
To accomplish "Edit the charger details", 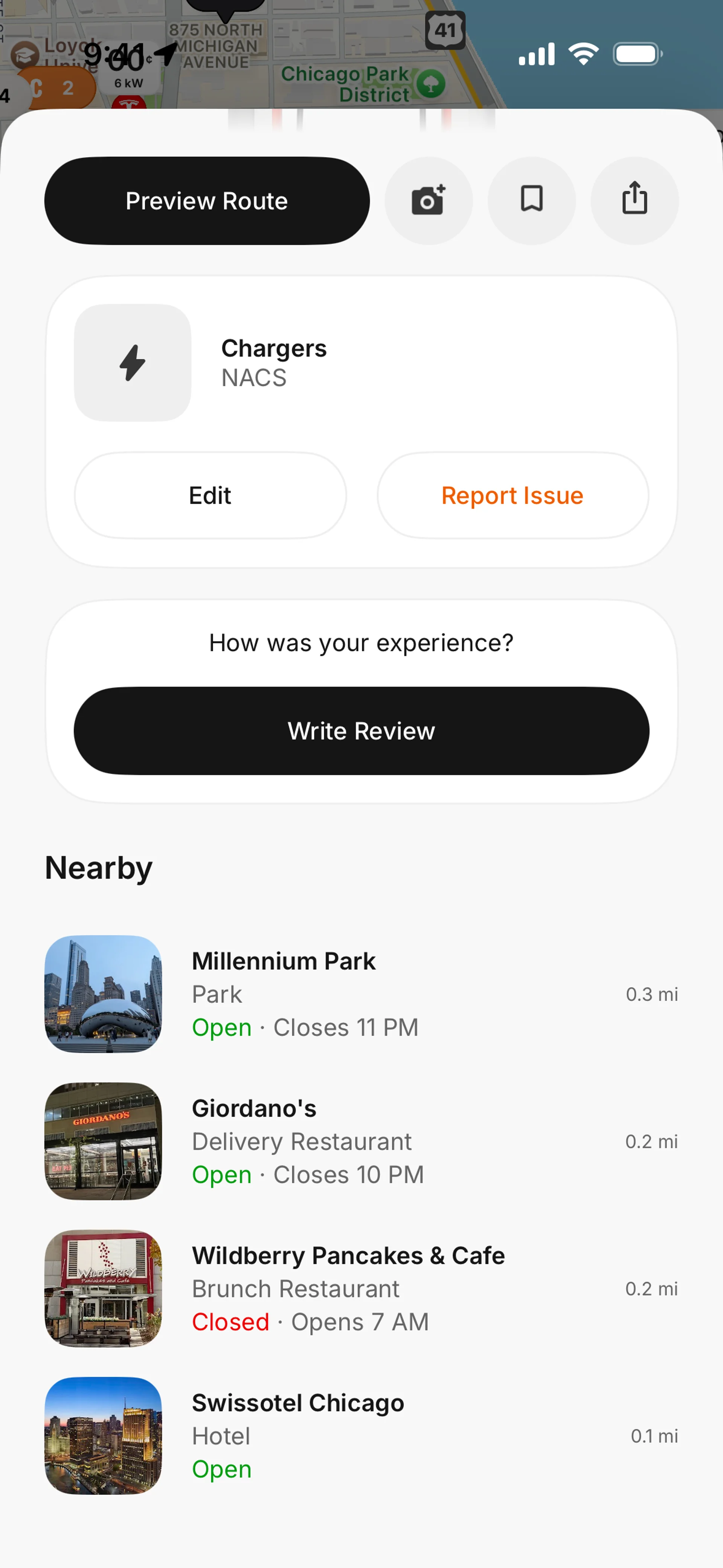I will [210, 495].
